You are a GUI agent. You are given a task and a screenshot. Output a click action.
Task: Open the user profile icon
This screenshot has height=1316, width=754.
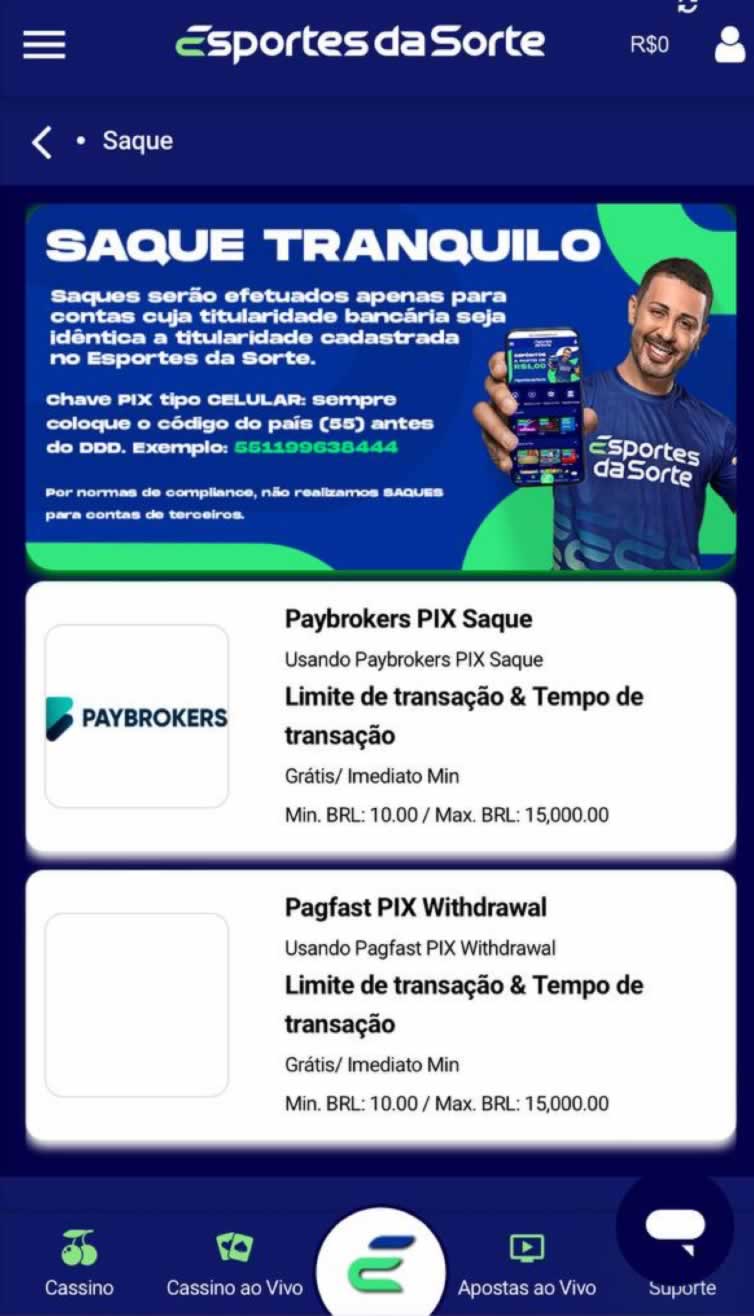[729, 44]
